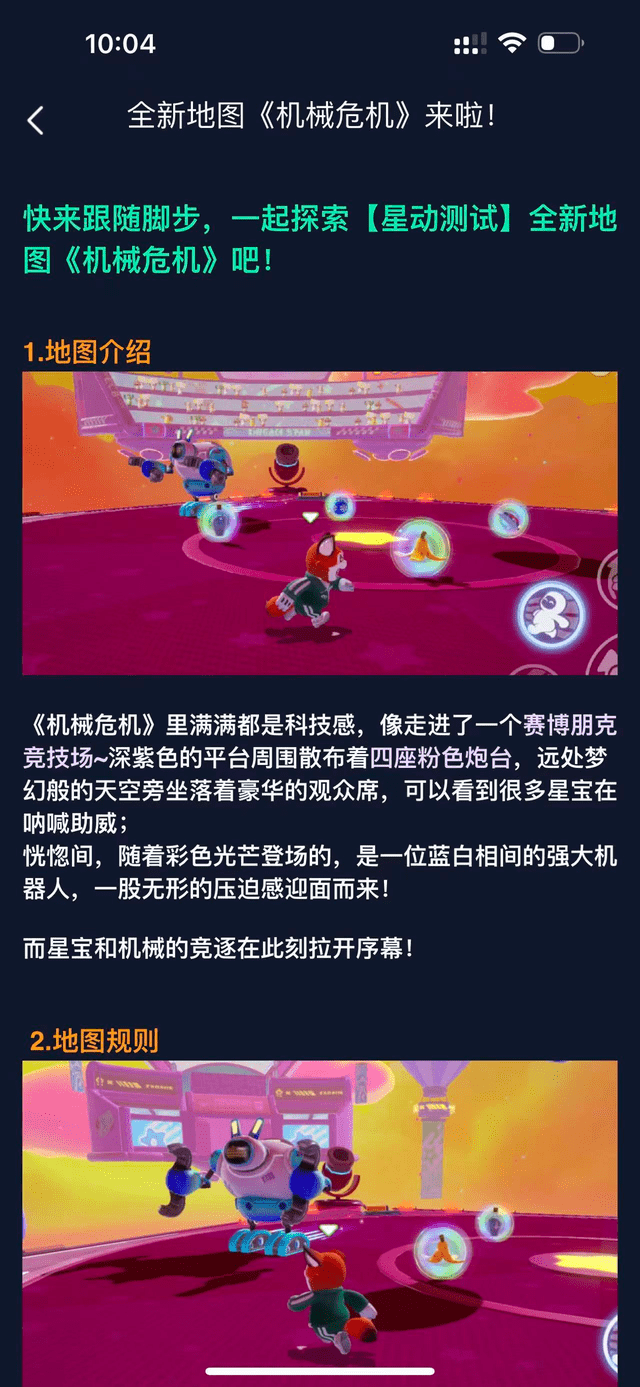
Task: Go back using the top-left arrow
Action: click(x=35, y=121)
